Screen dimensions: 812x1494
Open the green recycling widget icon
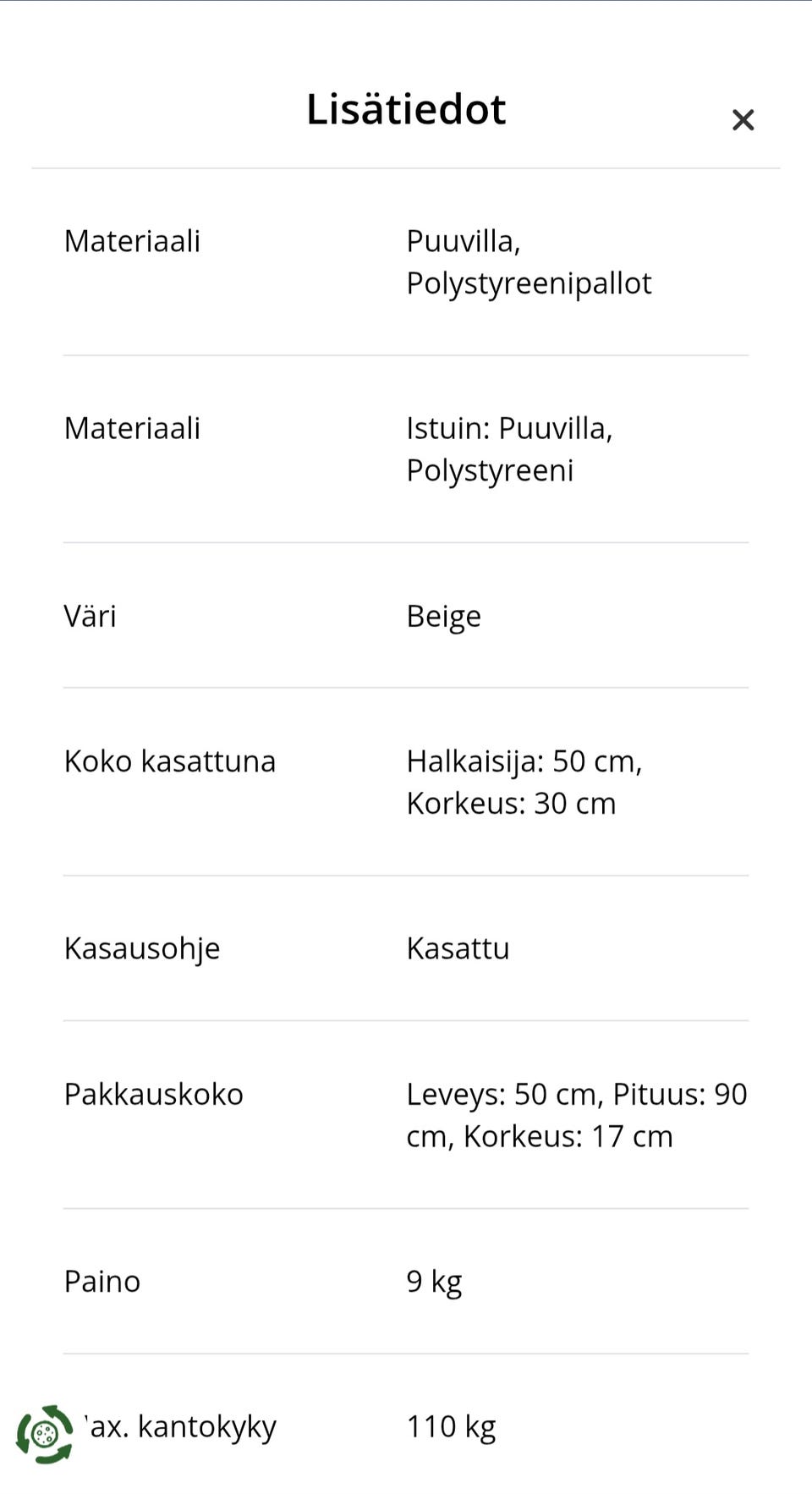point(44,1430)
